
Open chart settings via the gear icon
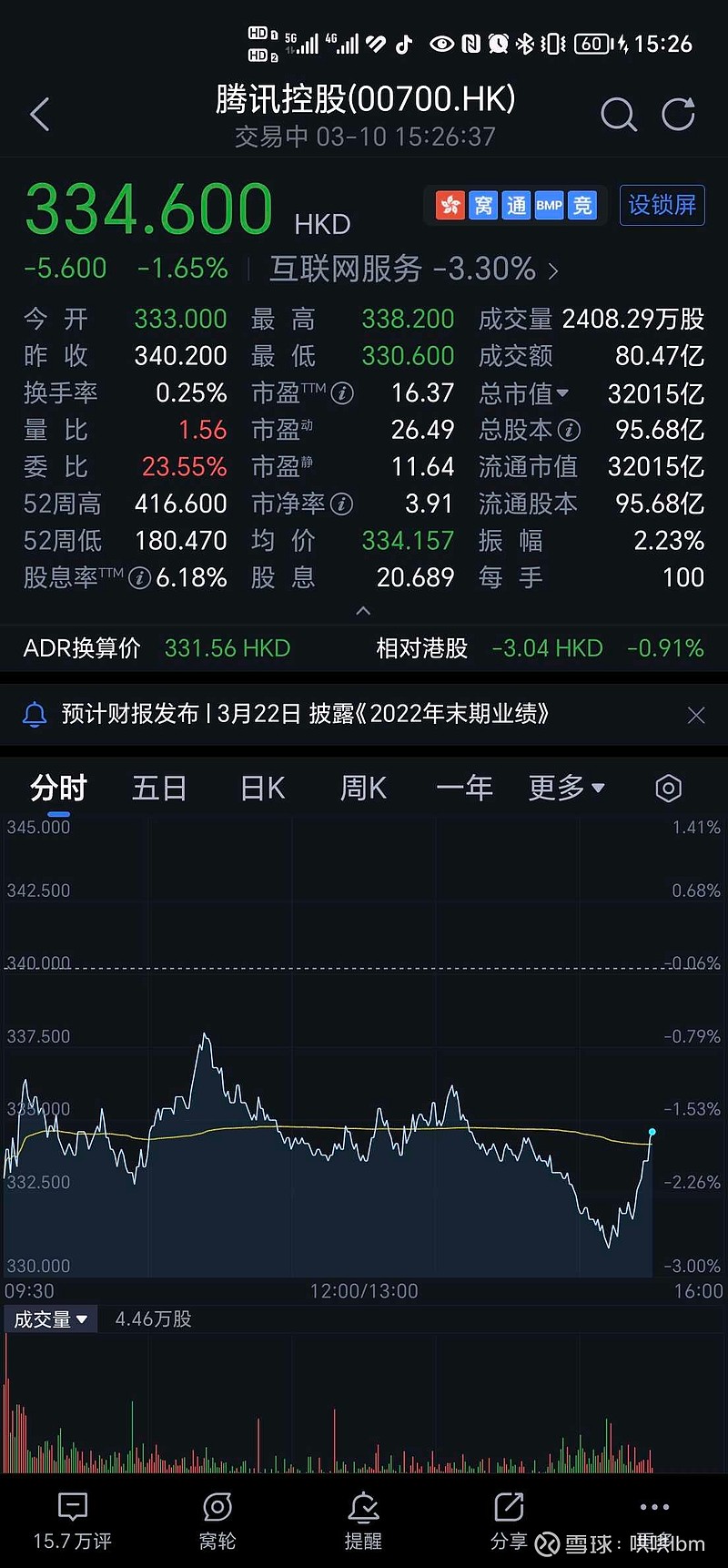tap(668, 788)
